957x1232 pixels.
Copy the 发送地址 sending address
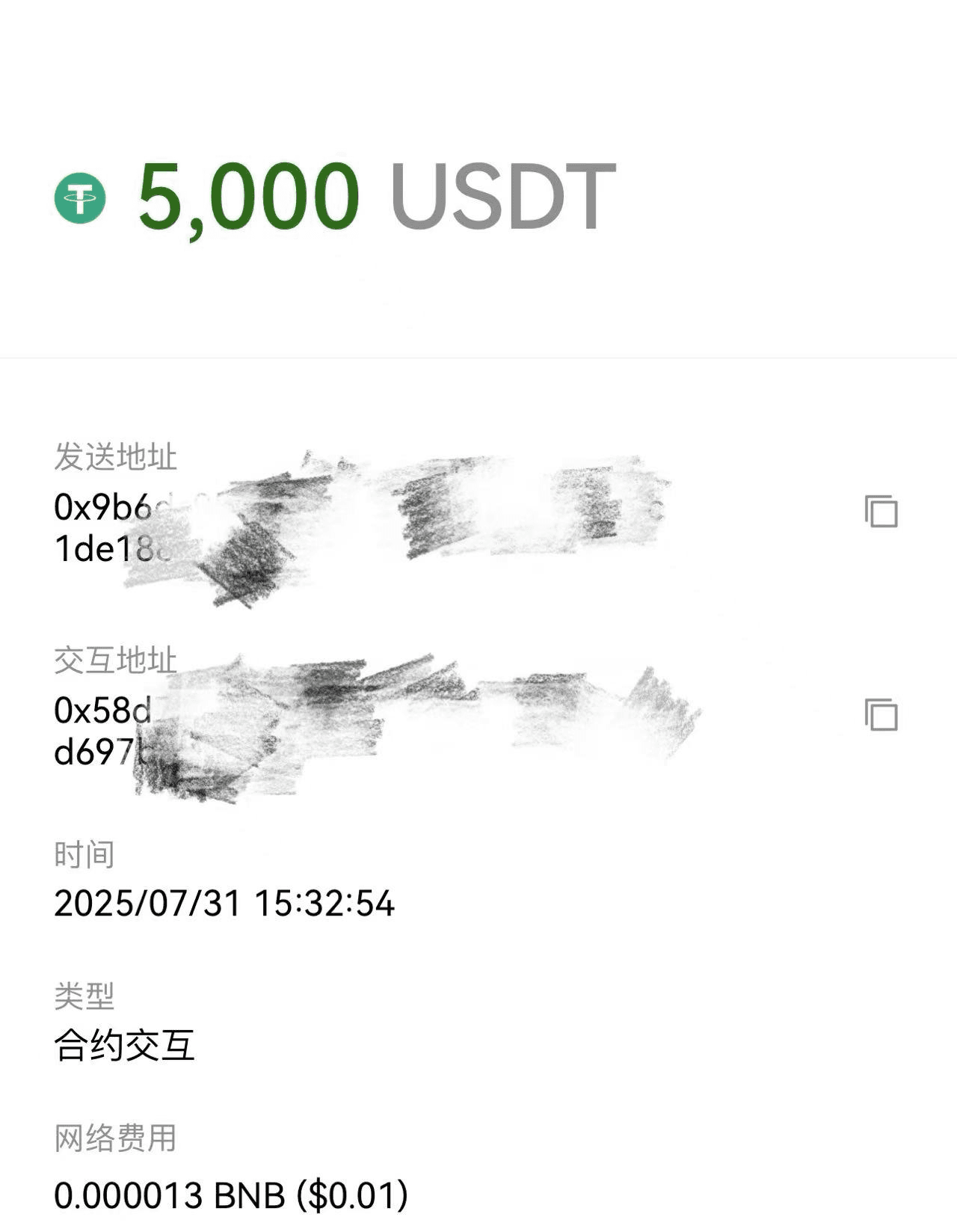[x=881, y=512]
